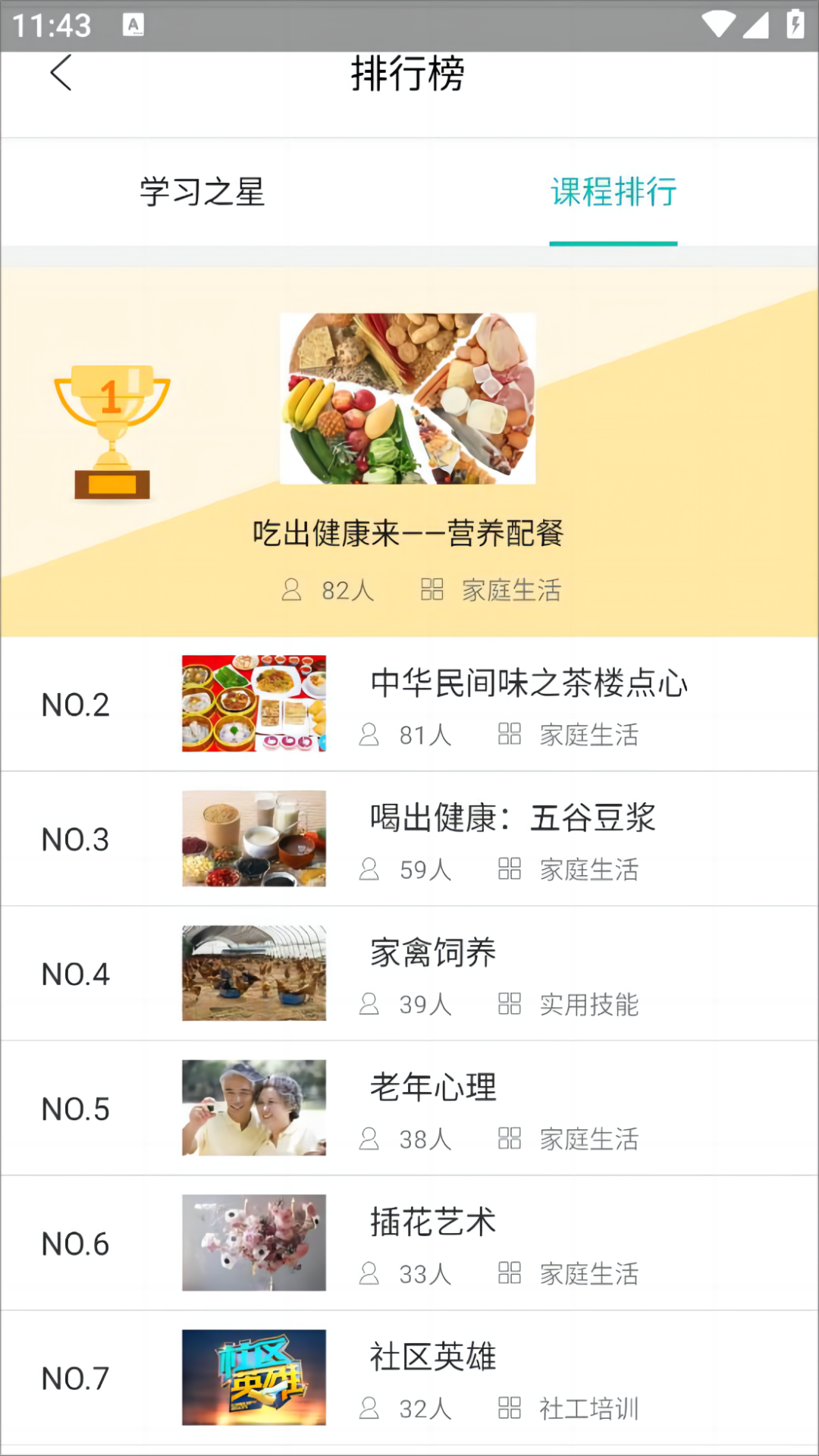Click the 喝出健康：五谷豆浆 course title
The image size is (819, 1456).
pos(513,817)
